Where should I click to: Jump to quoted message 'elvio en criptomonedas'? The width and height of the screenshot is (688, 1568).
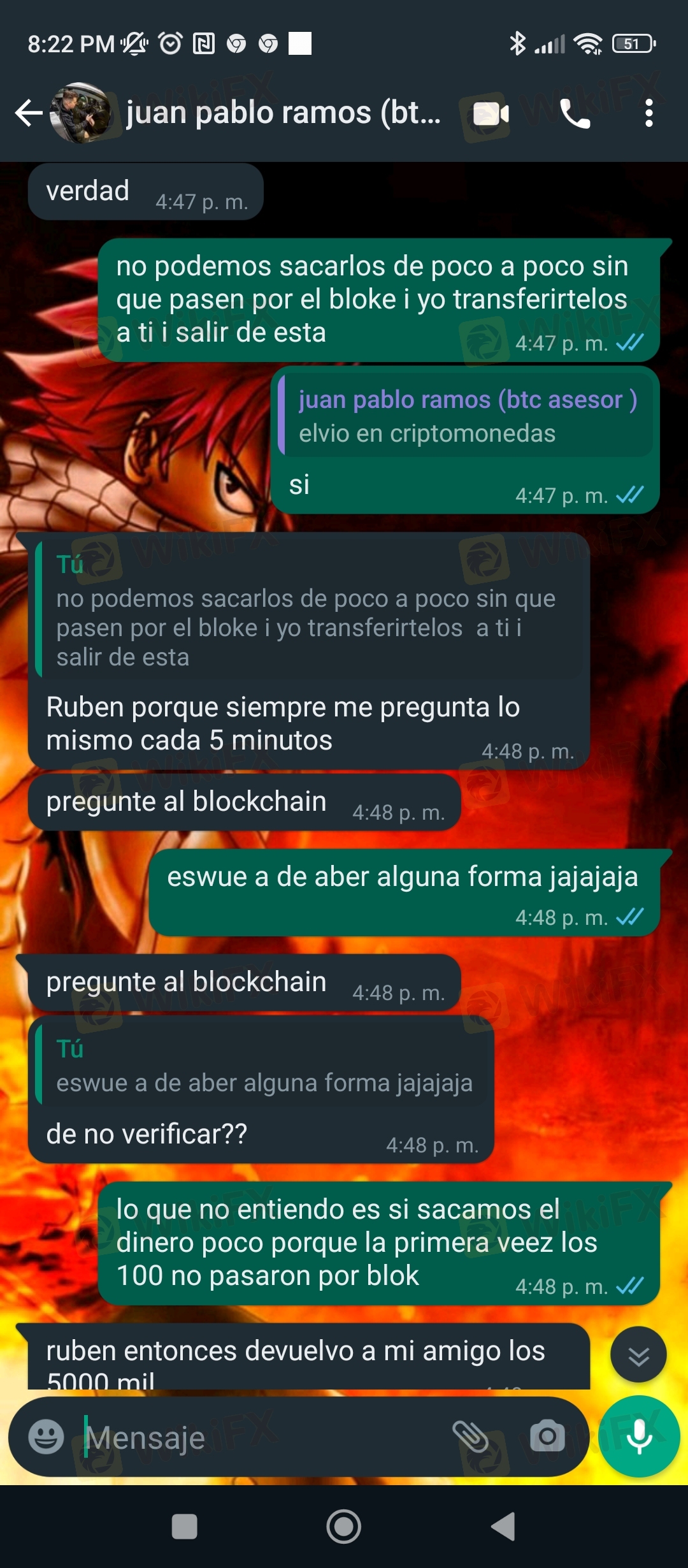coord(466,416)
